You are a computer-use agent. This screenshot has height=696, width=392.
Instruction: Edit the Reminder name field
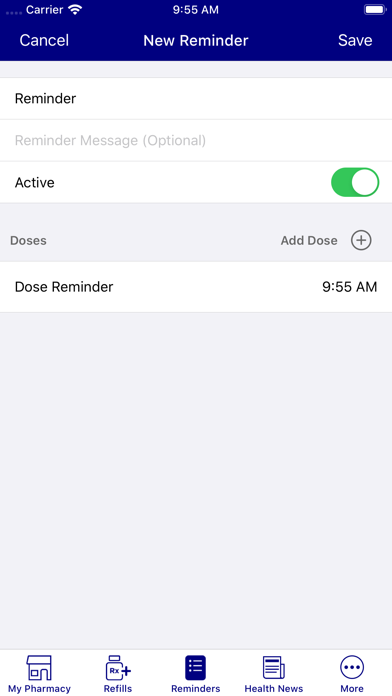(x=196, y=99)
